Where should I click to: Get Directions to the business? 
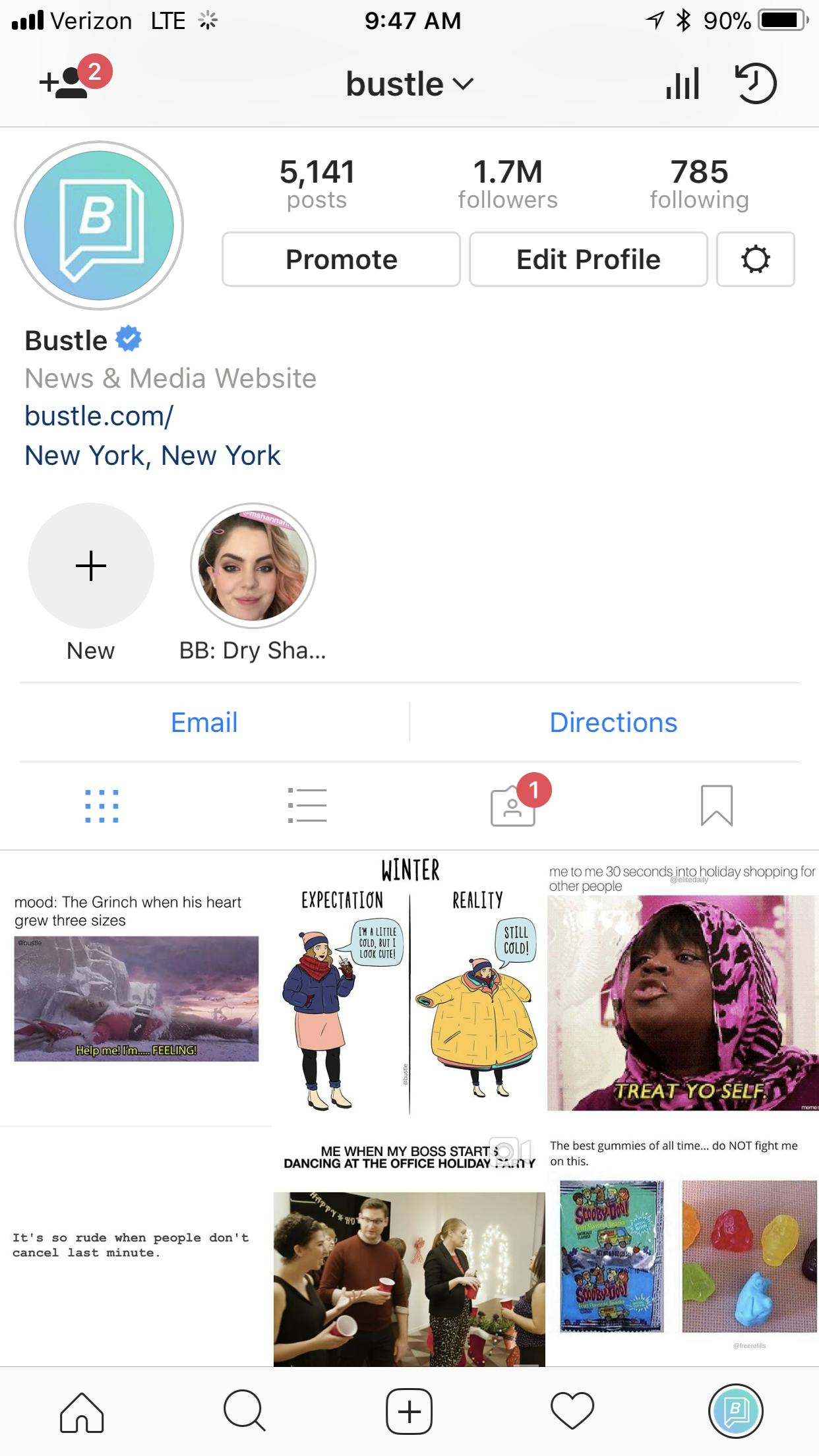(x=613, y=722)
